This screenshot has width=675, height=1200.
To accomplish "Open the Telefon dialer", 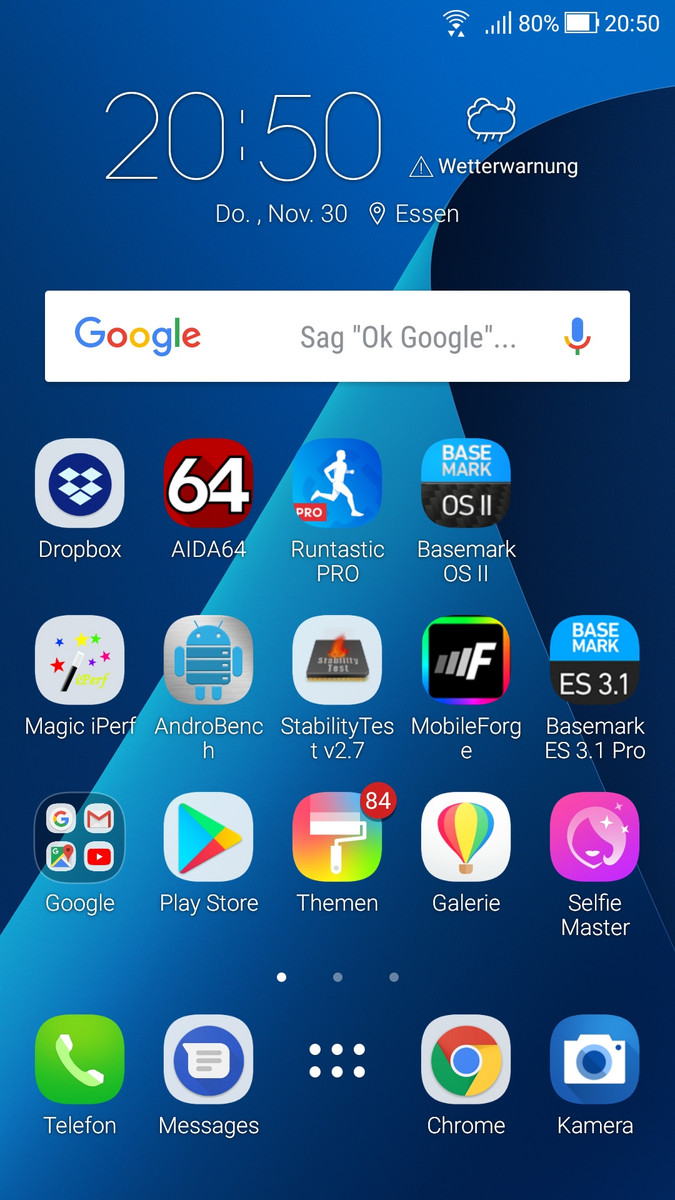I will coord(80,1060).
